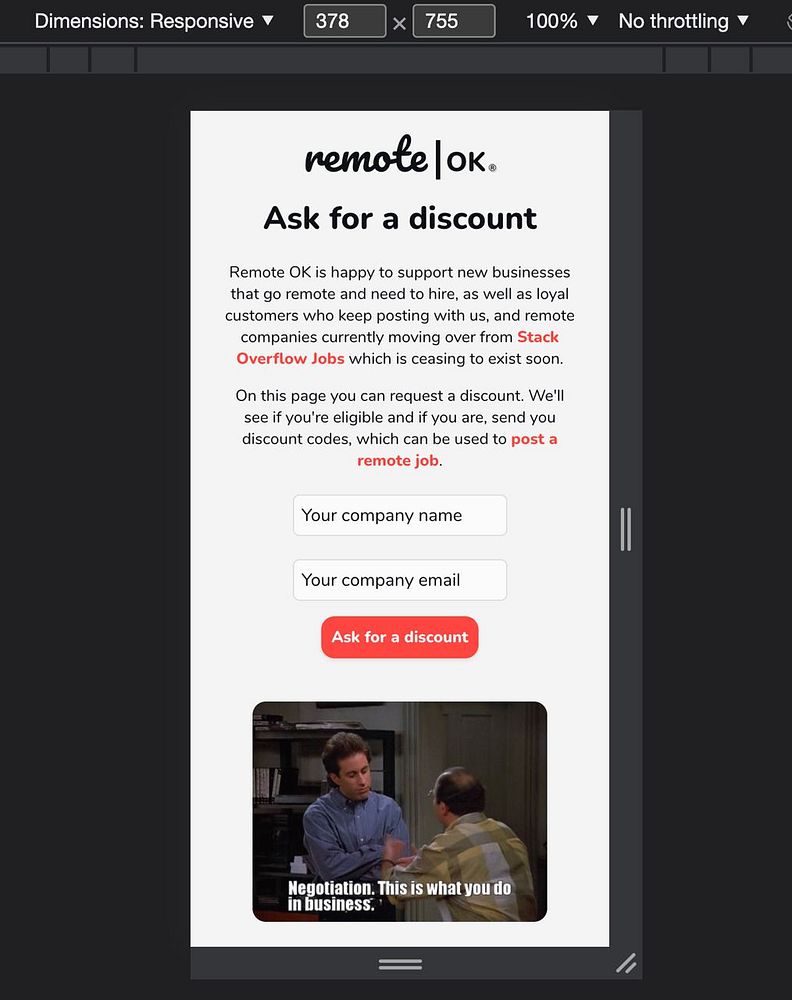Select the viewport width field showing 378

[344, 21]
